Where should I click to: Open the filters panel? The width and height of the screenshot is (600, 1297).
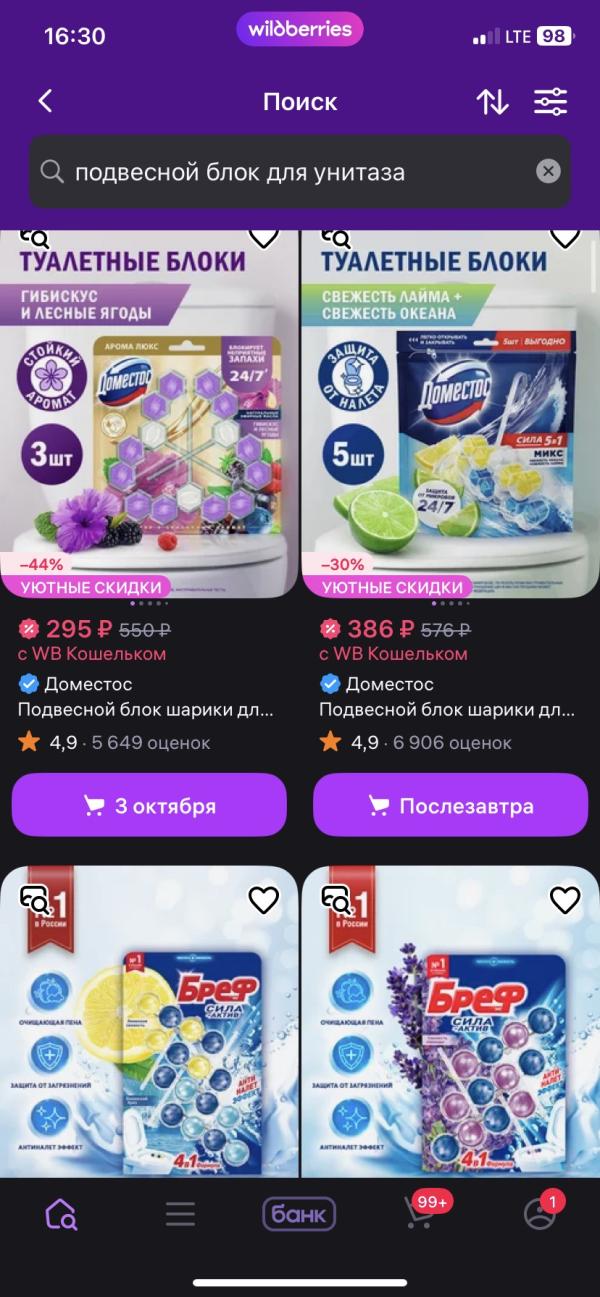[x=550, y=101]
